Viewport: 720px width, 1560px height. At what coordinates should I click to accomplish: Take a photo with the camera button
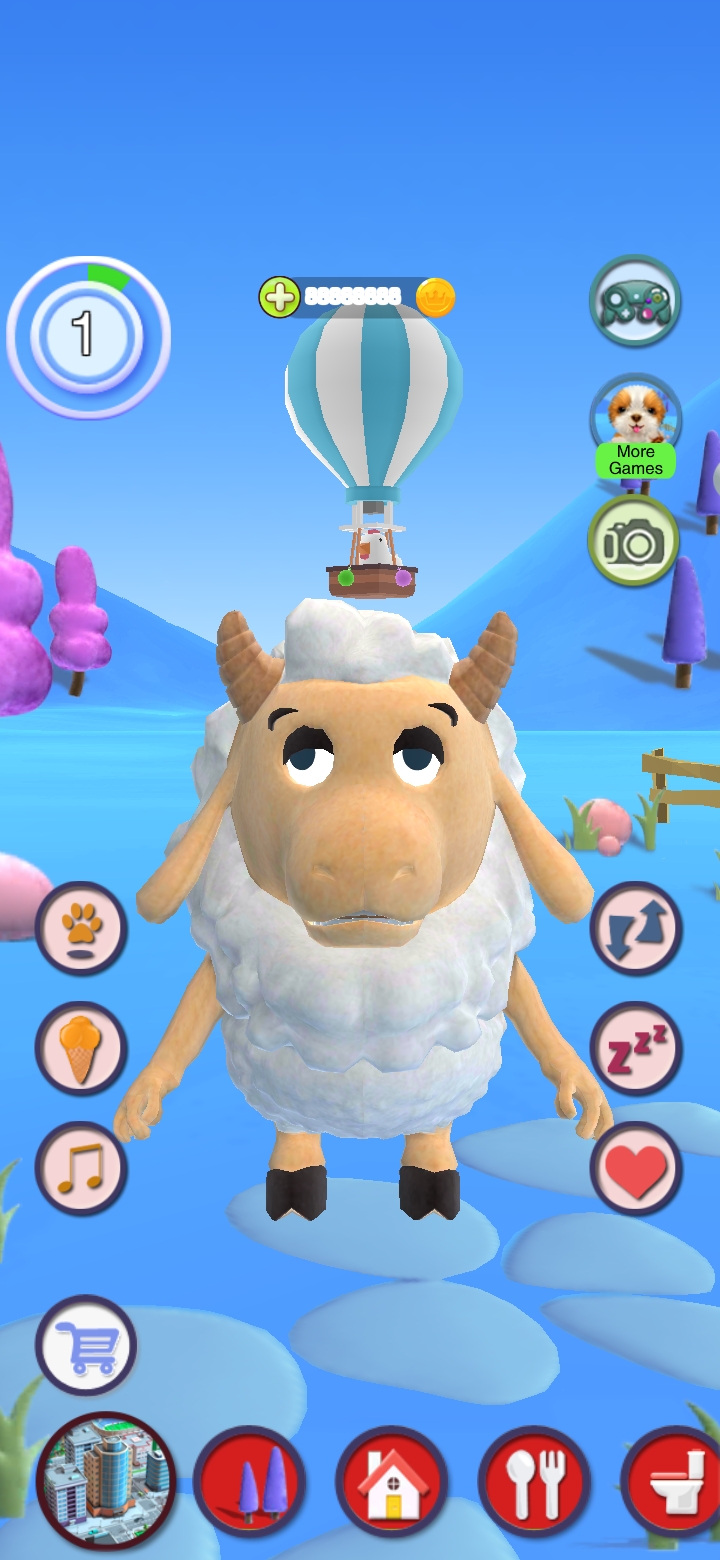634,542
